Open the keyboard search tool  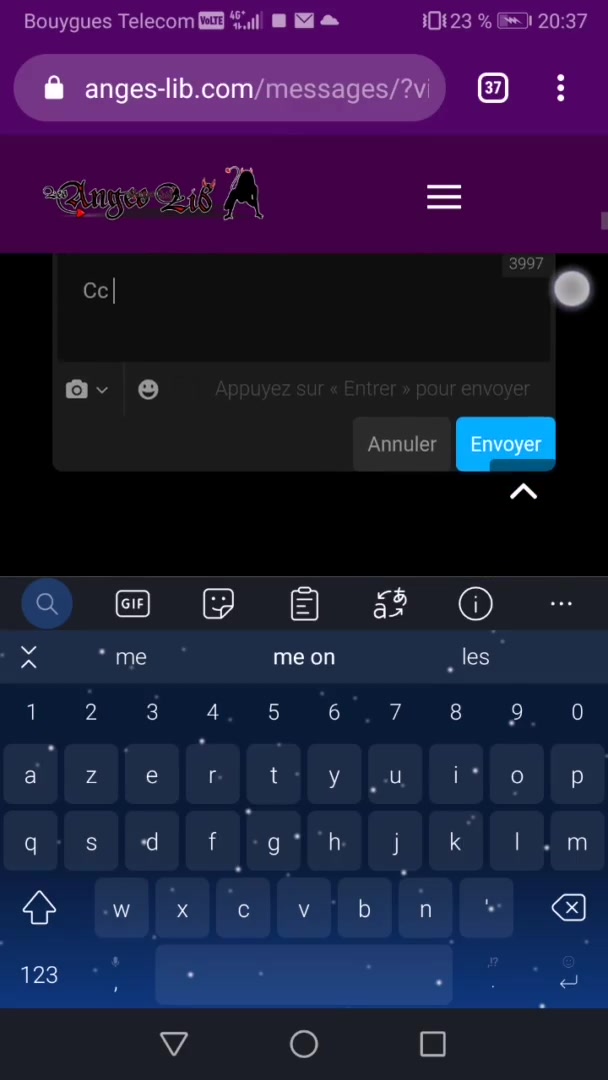coord(46,603)
